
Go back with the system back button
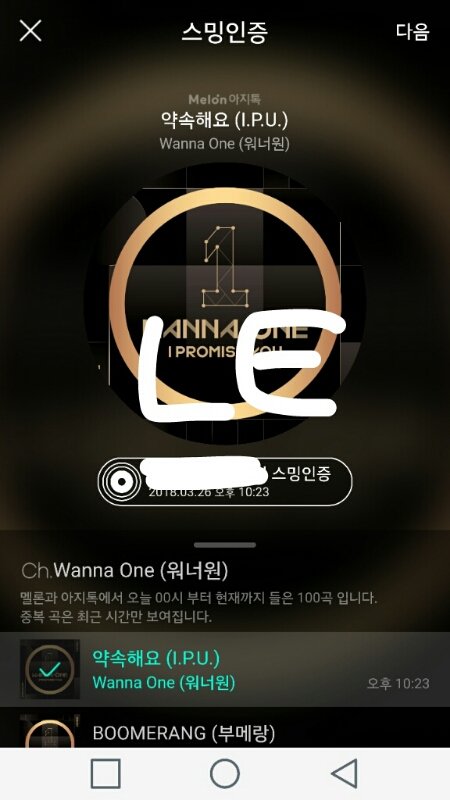[x=344, y=773]
